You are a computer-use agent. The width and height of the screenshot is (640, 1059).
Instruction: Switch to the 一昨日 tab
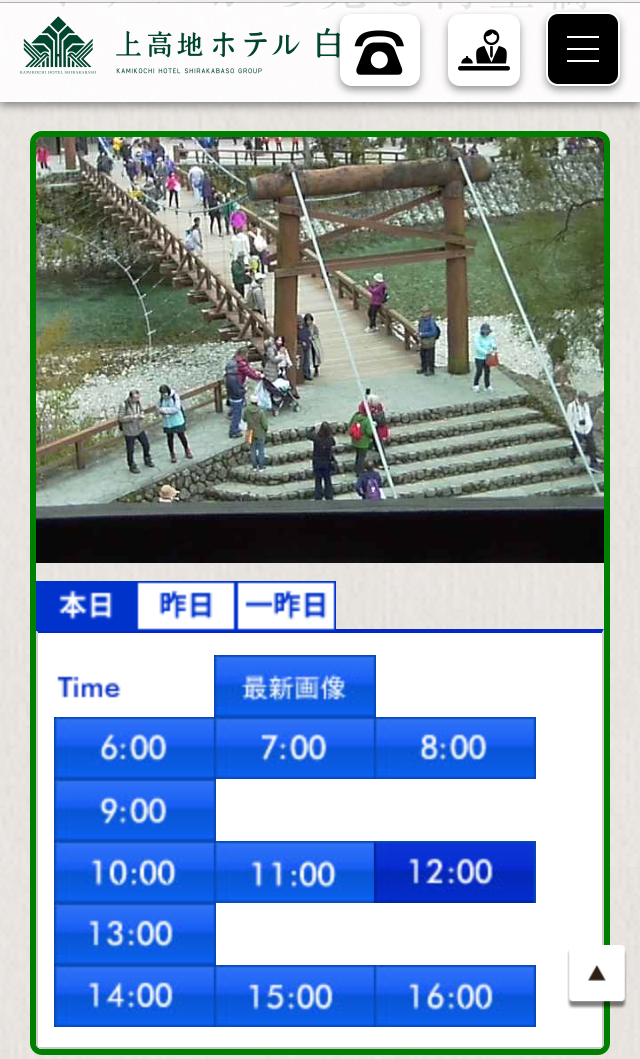(x=286, y=606)
